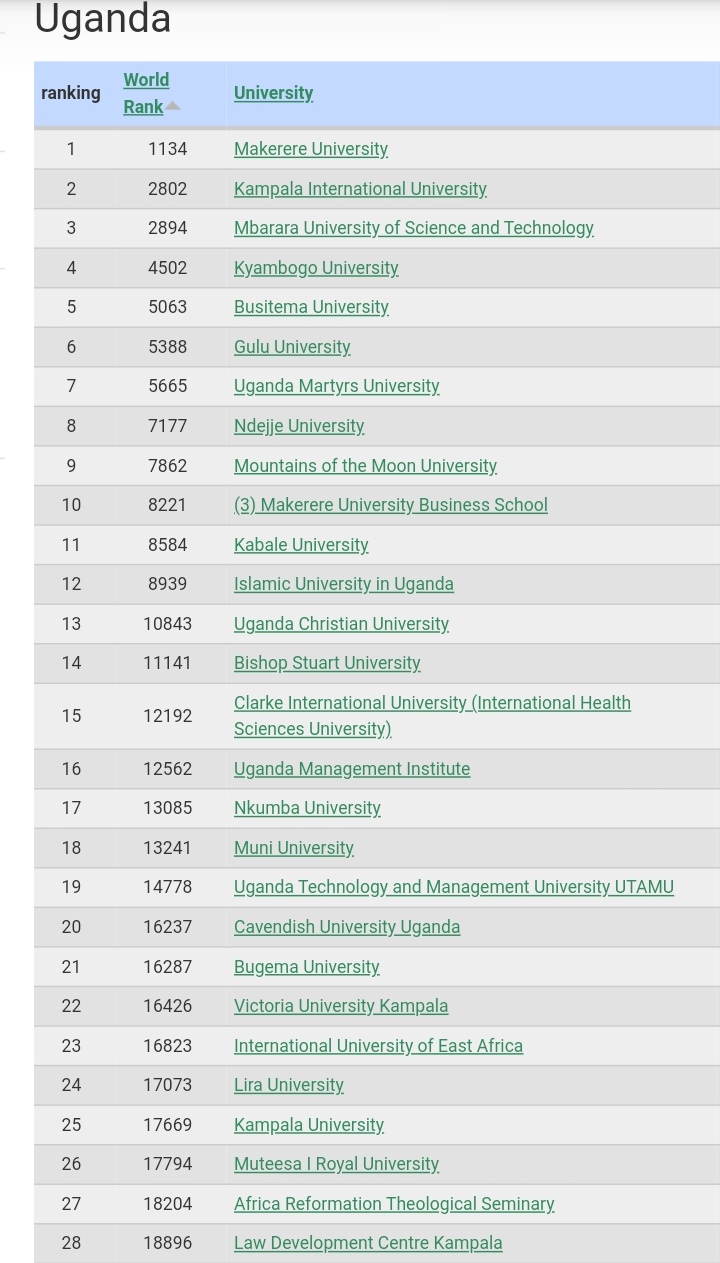Open Mbarara University of Science and Technology
720x1263 pixels.
[x=414, y=228]
